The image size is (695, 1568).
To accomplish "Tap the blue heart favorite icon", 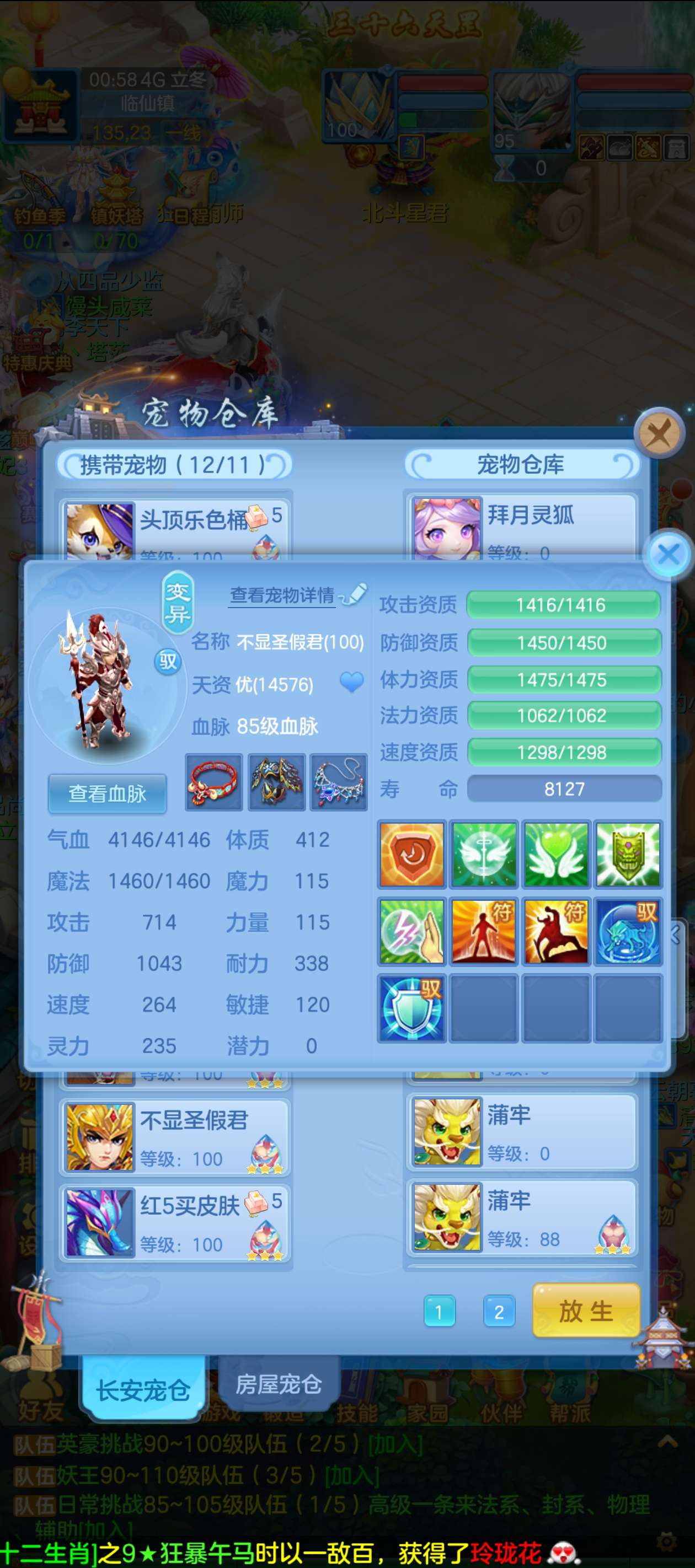I will click(351, 683).
